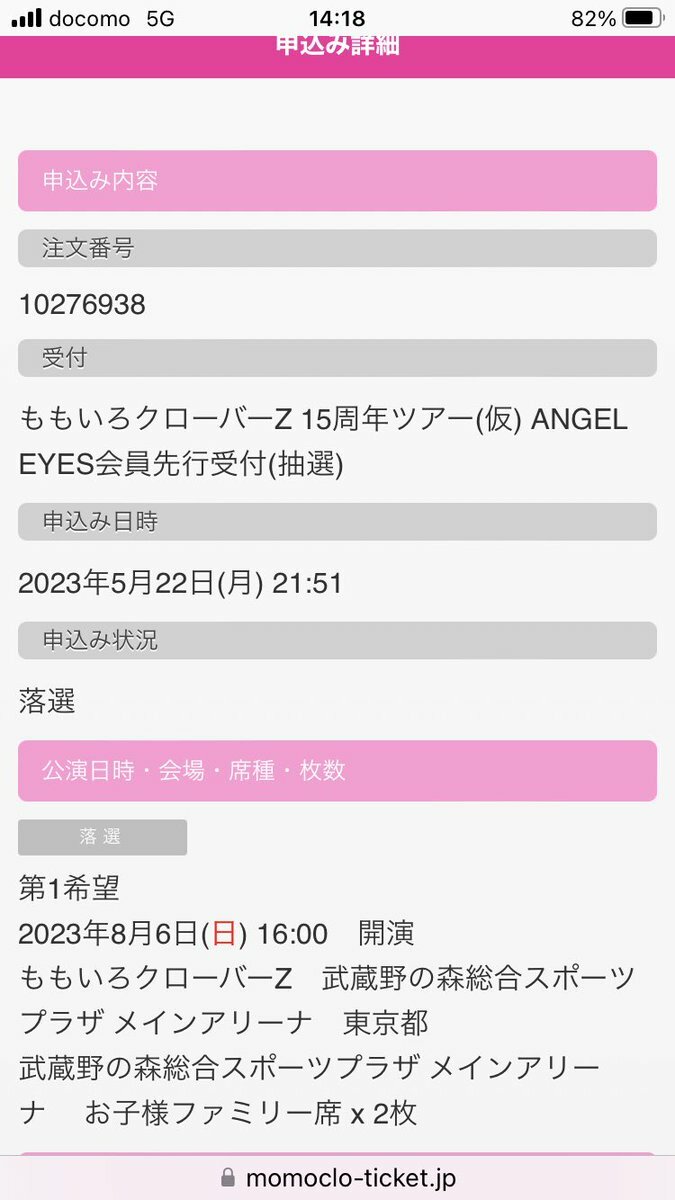
Task: Tap the momoclo-ticket.jp address bar
Action: pos(338,1177)
